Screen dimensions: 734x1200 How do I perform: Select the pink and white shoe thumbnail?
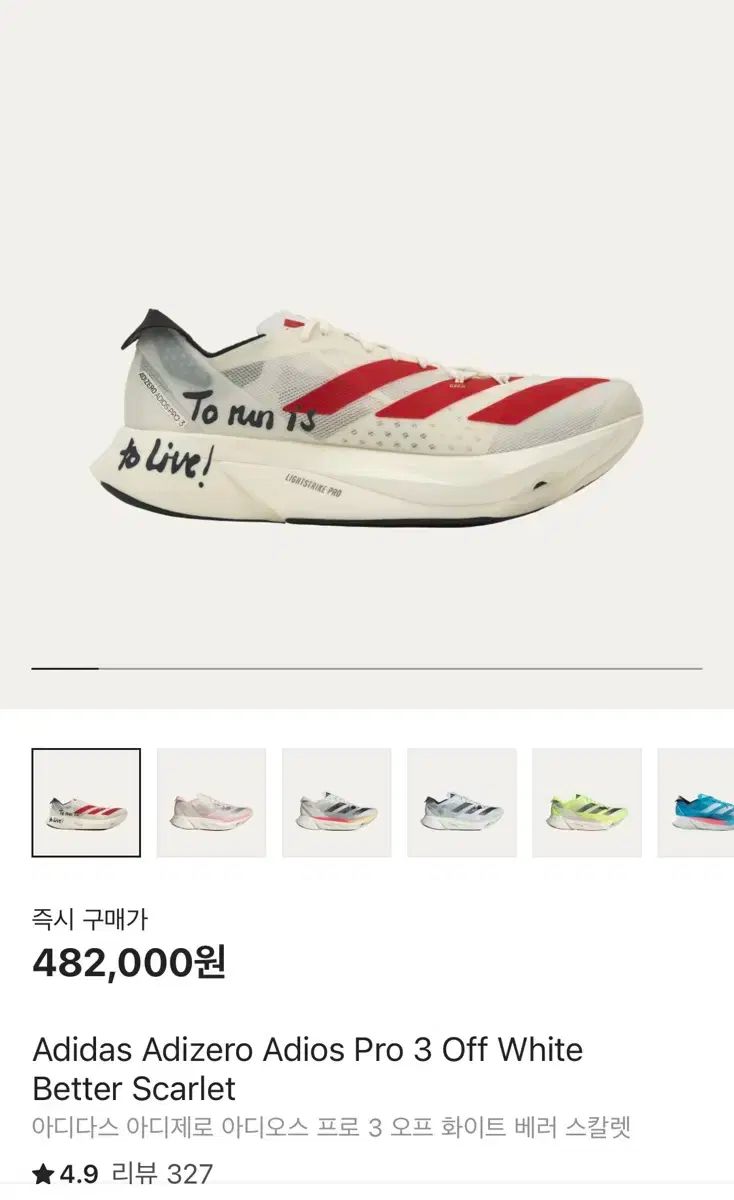(x=211, y=802)
